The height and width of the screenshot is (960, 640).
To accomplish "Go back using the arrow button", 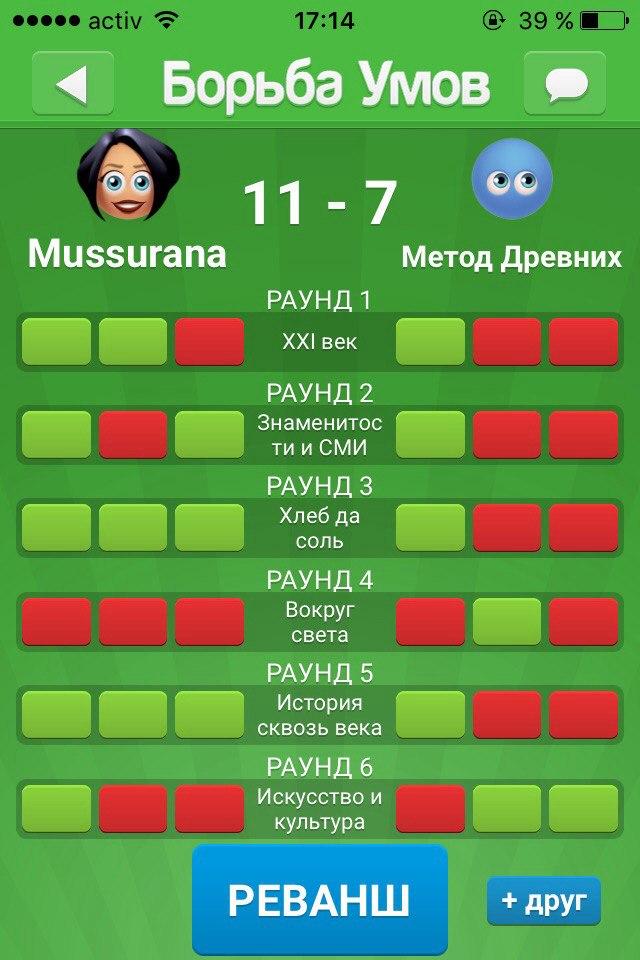I will (x=72, y=84).
